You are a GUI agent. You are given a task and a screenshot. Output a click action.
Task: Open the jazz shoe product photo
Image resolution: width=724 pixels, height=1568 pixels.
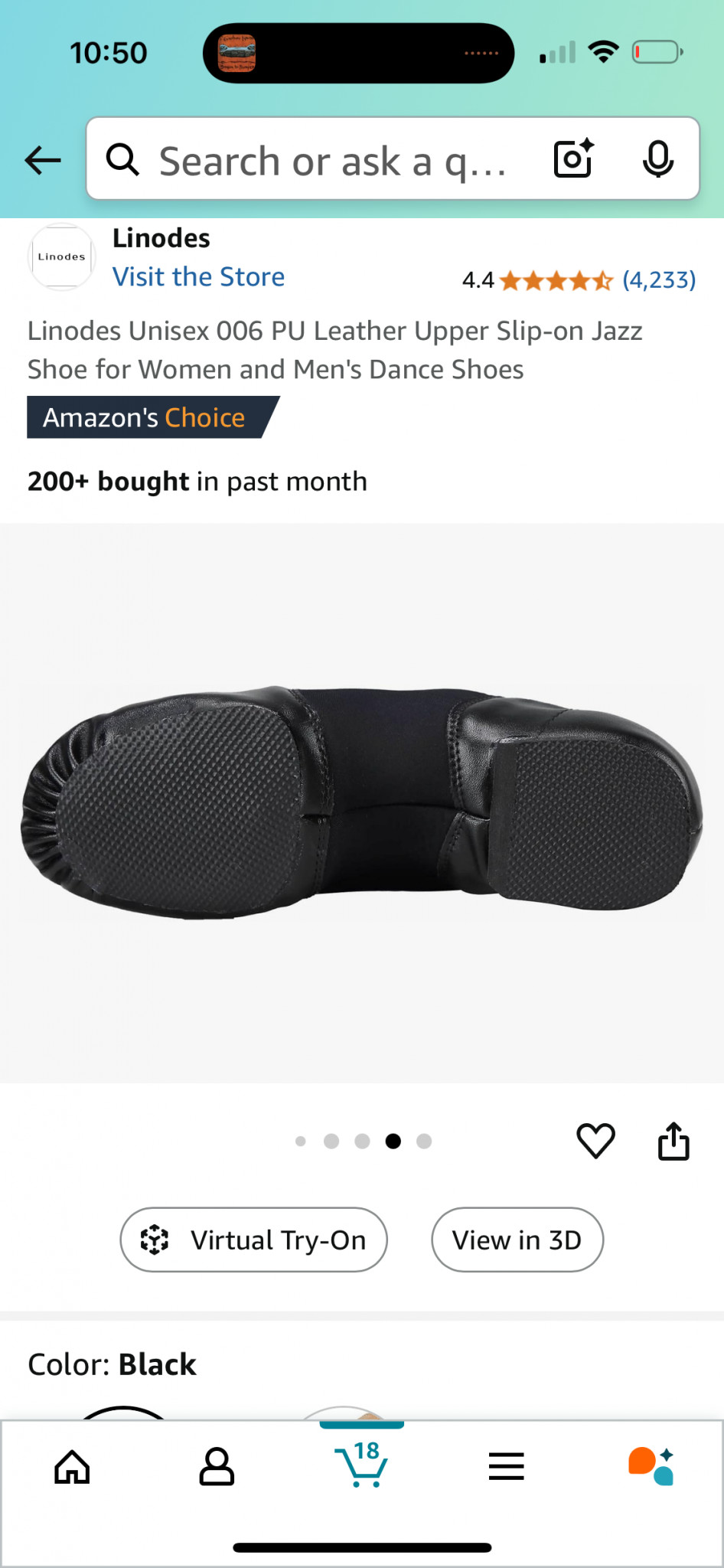(x=362, y=802)
